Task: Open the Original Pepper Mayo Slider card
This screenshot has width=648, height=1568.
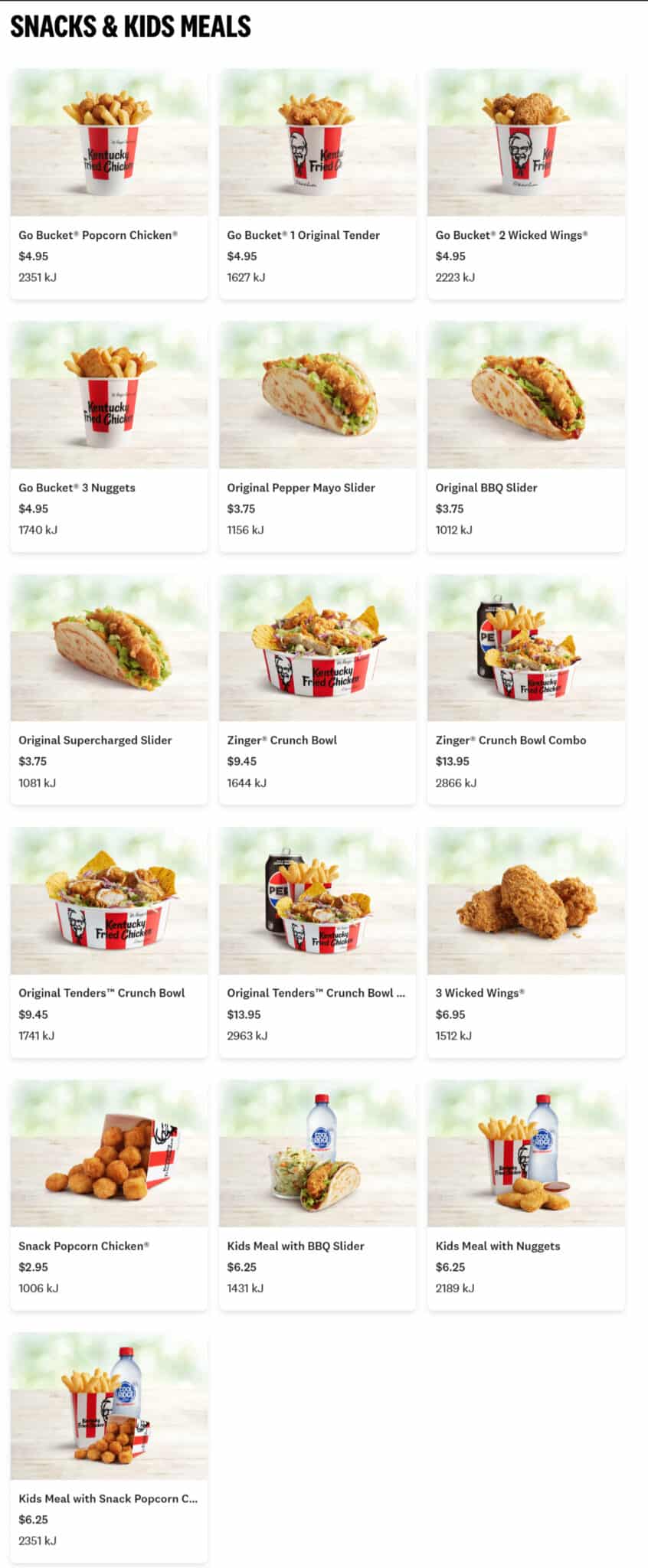Action: pos(316,396)
